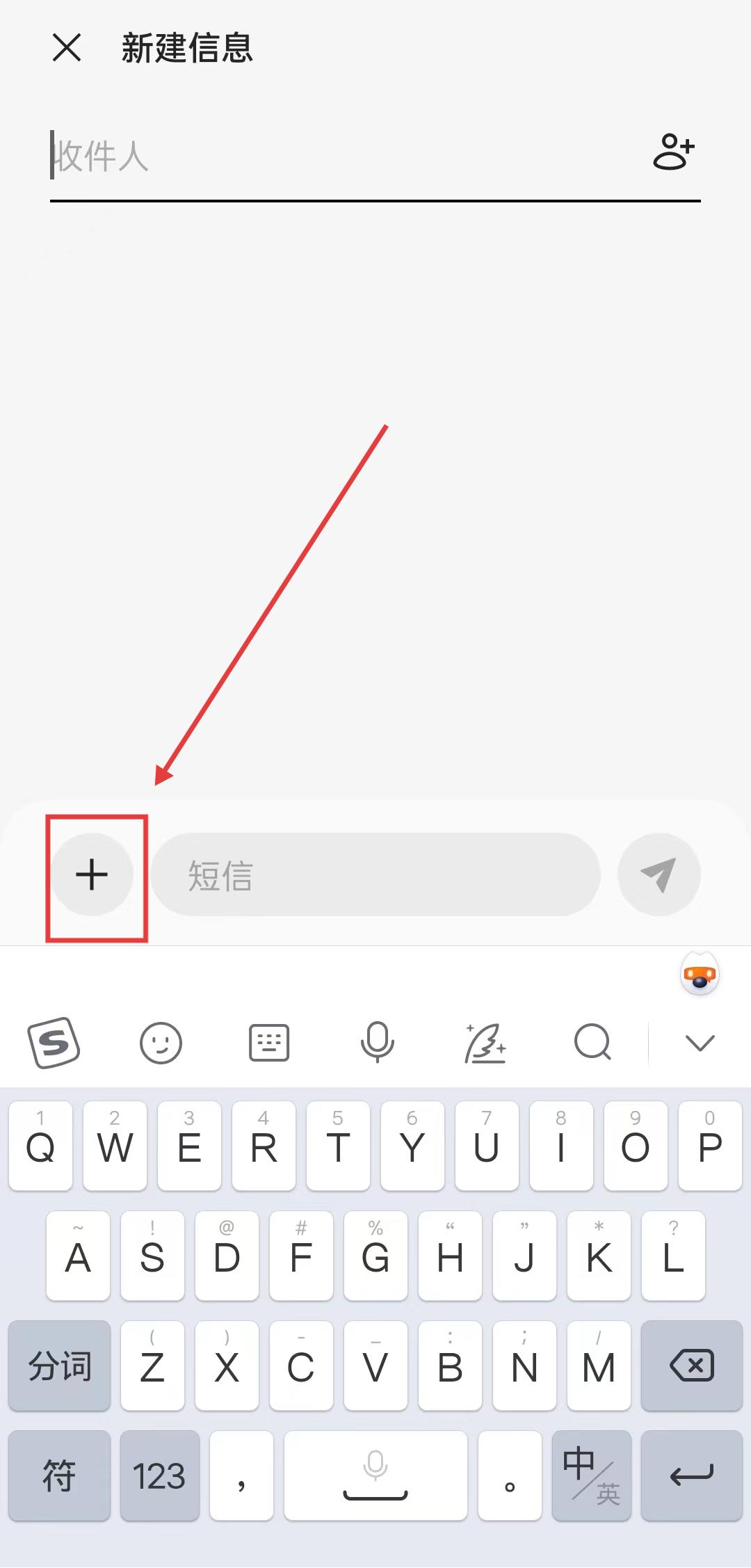
Task: Open the AI writing quill tool
Action: tap(485, 1043)
